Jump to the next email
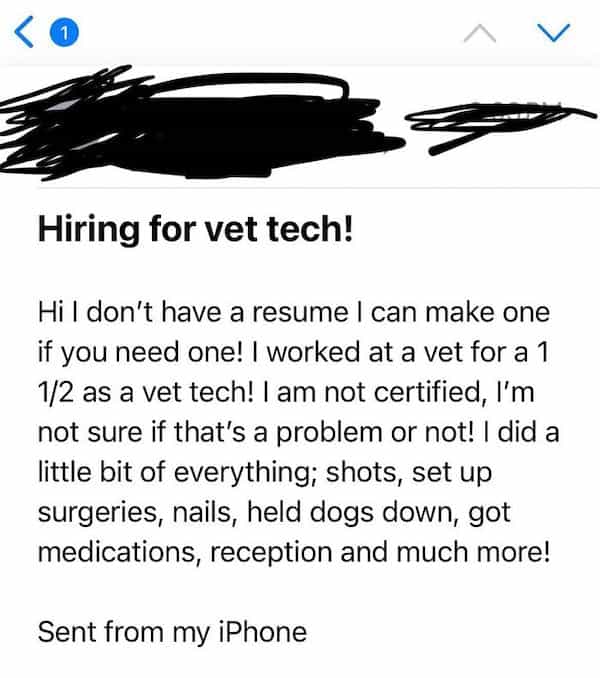 point(553,33)
